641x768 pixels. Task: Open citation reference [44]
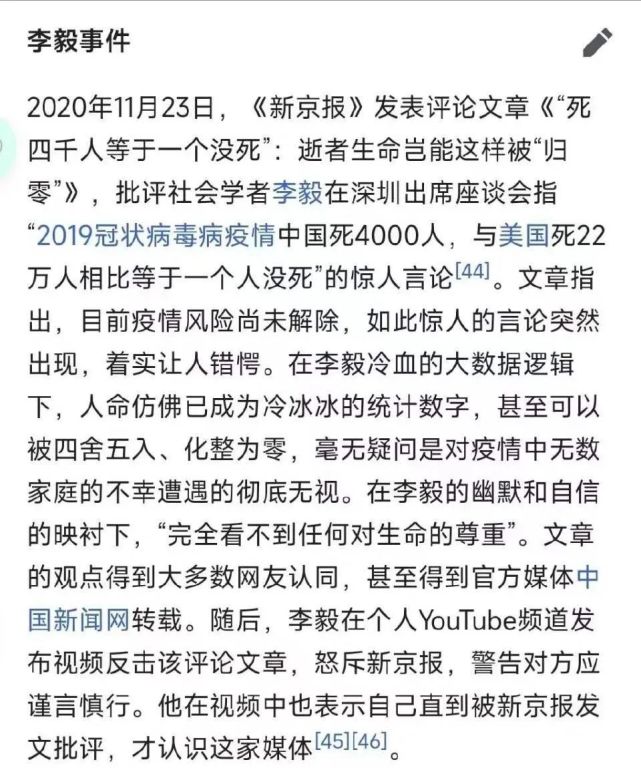[473, 271]
